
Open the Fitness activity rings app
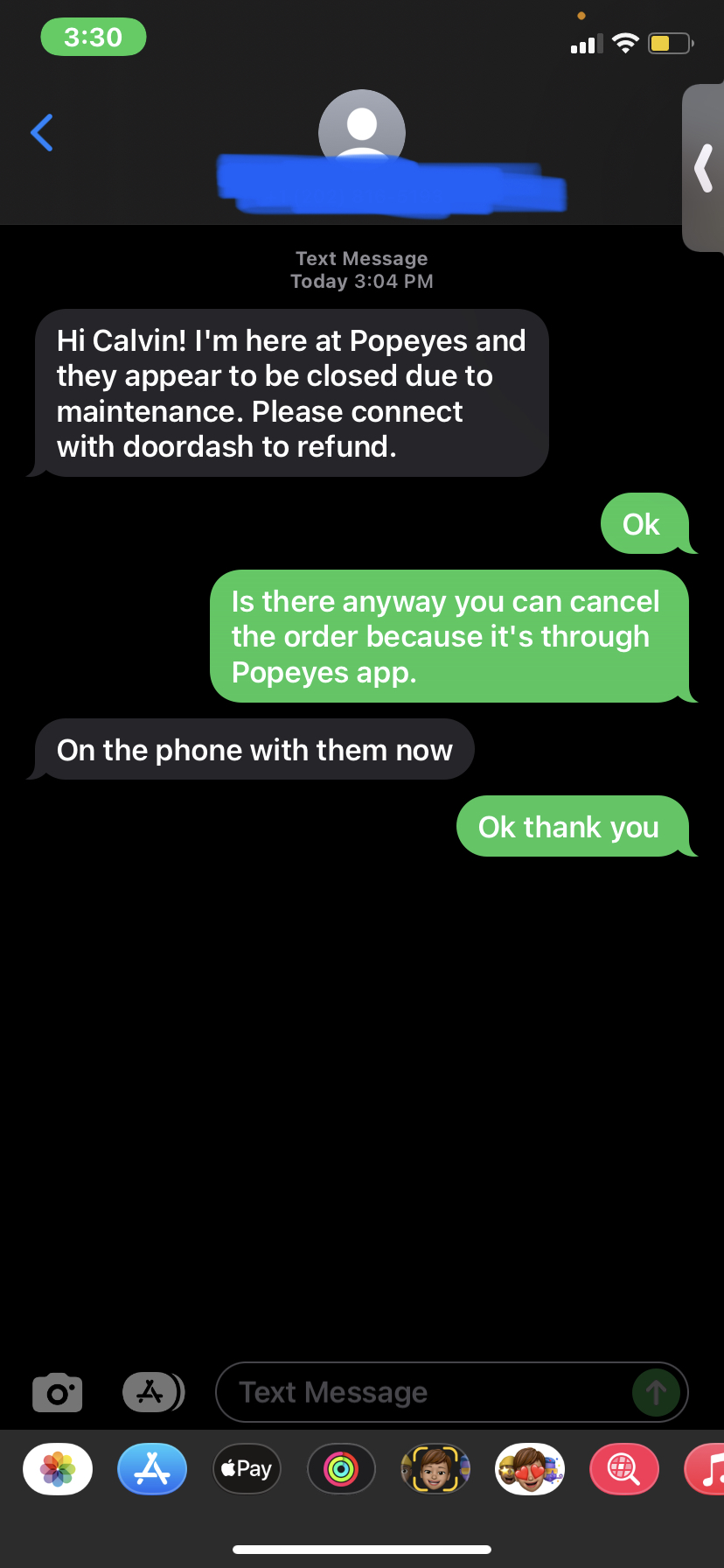341,1469
